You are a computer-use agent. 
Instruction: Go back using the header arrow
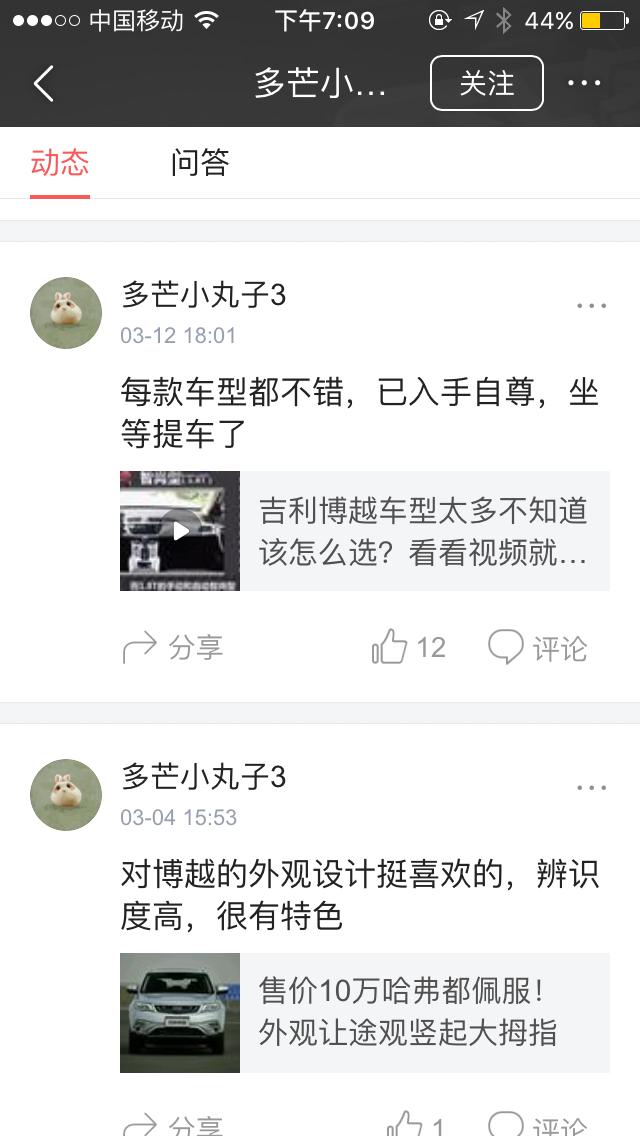click(44, 84)
